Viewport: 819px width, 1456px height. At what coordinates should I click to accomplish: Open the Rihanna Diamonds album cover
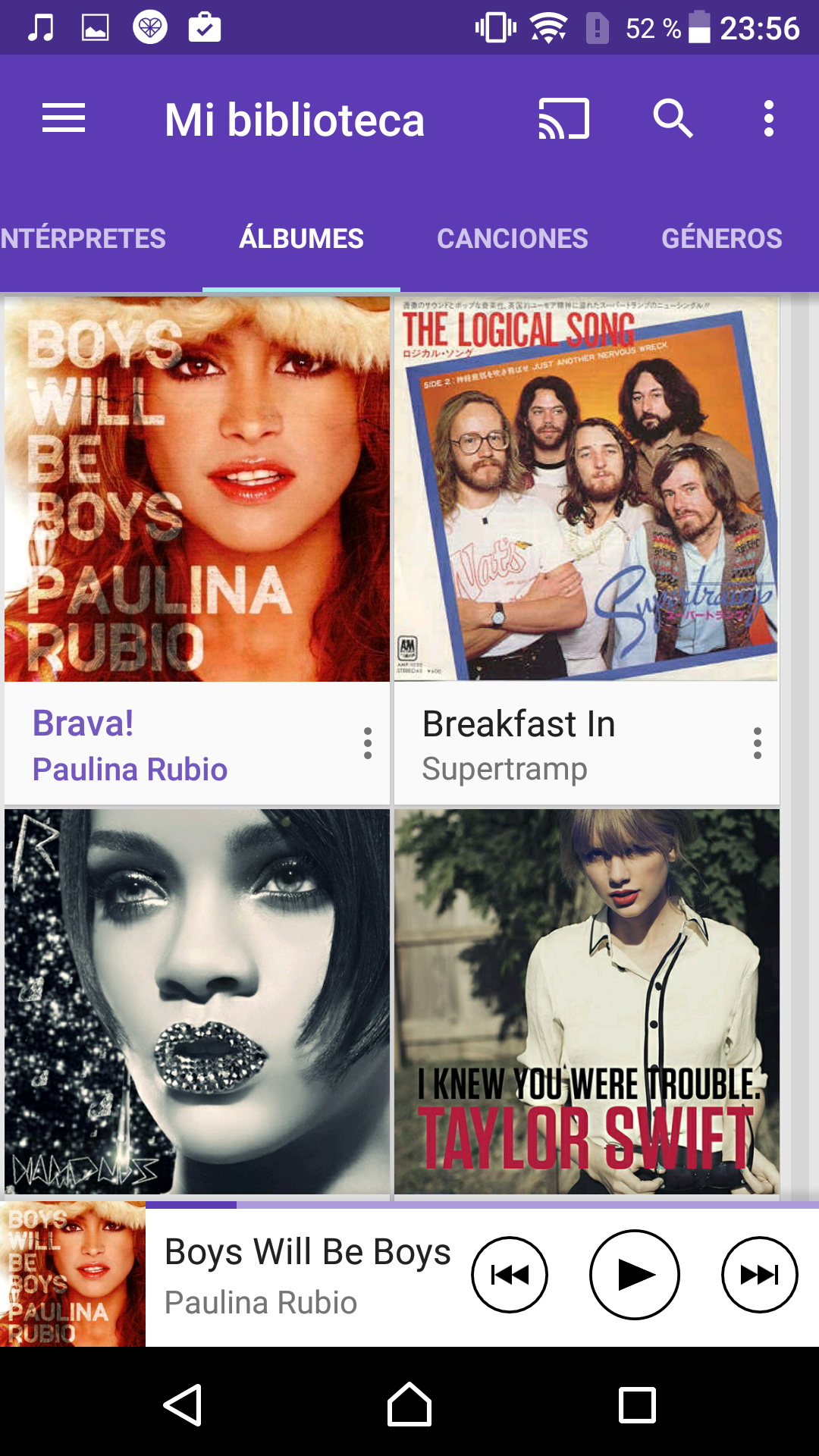197,1001
